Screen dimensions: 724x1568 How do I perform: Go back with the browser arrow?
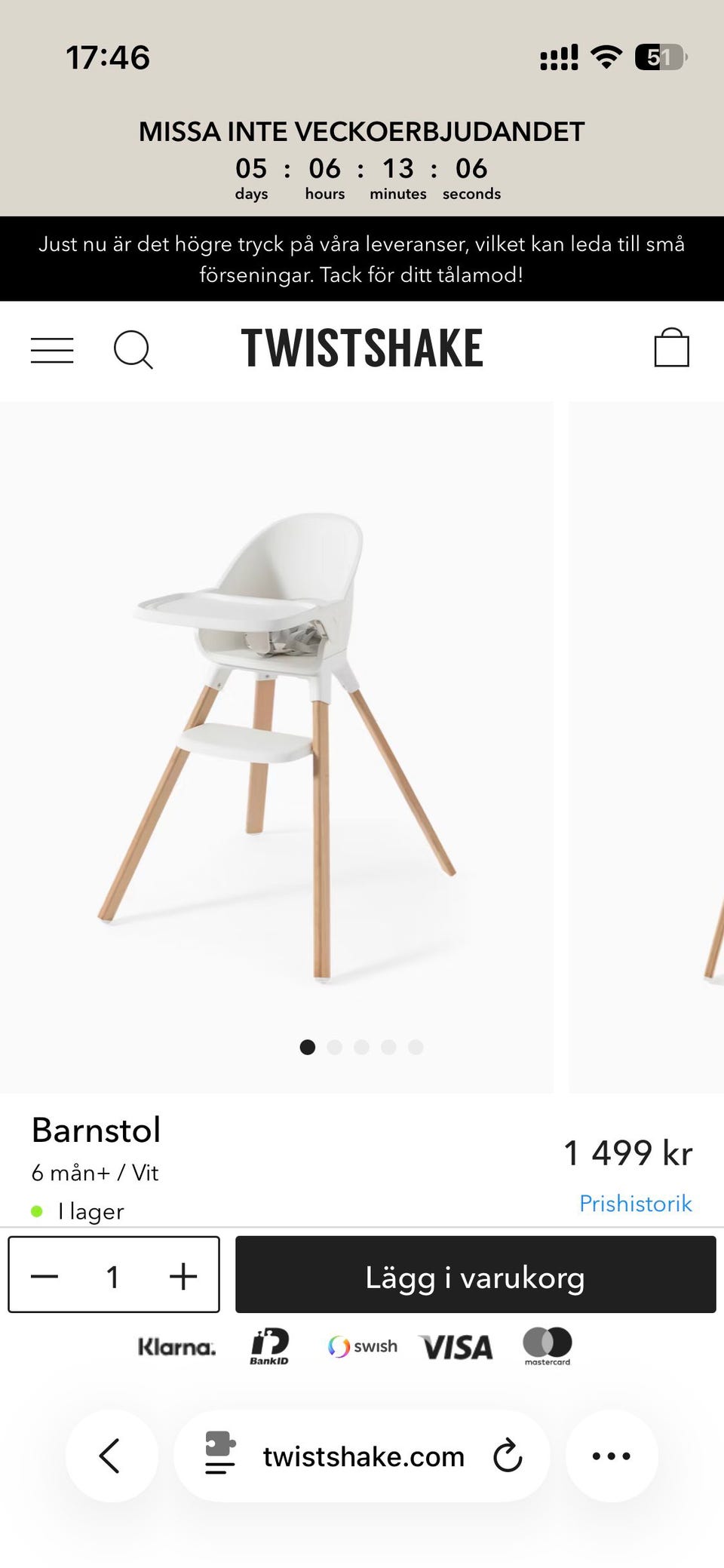(x=111, y=1456)
